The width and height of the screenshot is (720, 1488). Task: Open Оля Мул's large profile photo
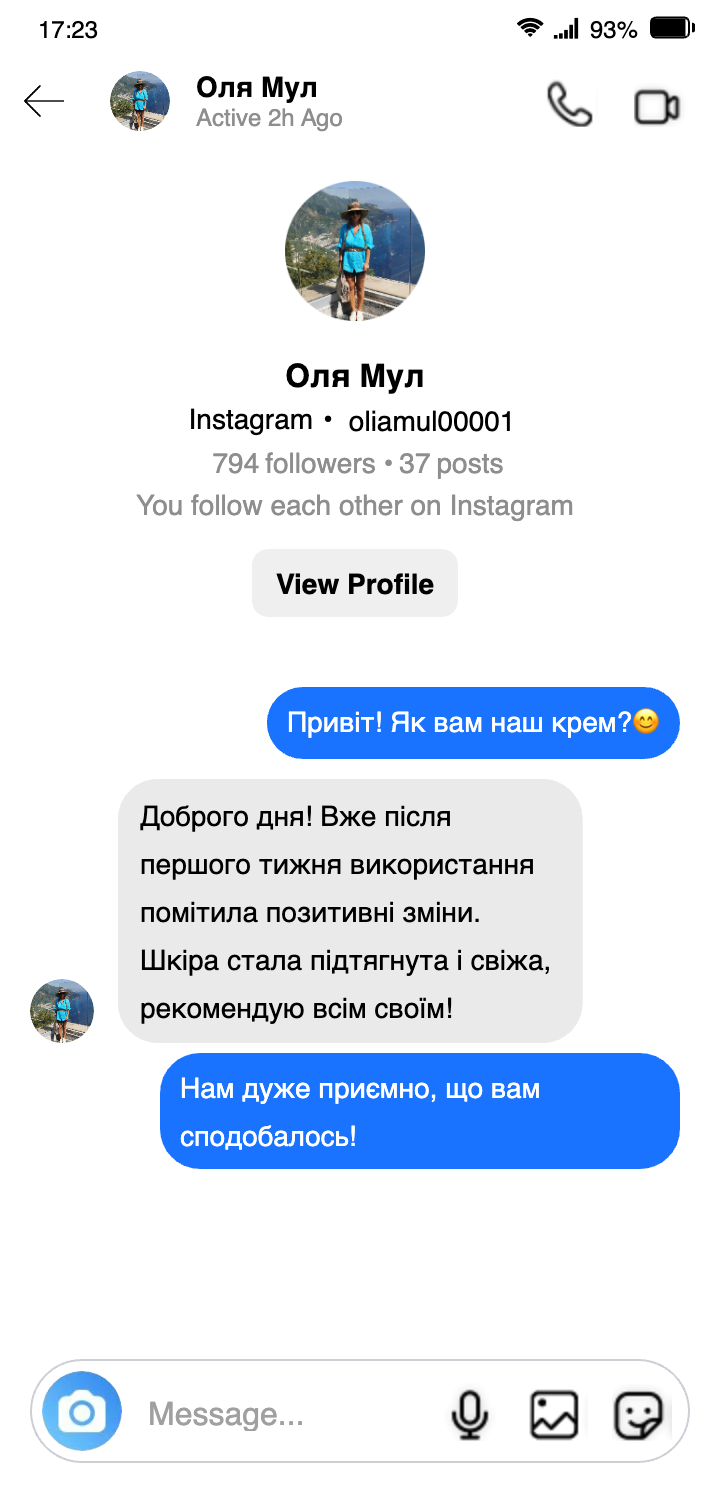355,251
